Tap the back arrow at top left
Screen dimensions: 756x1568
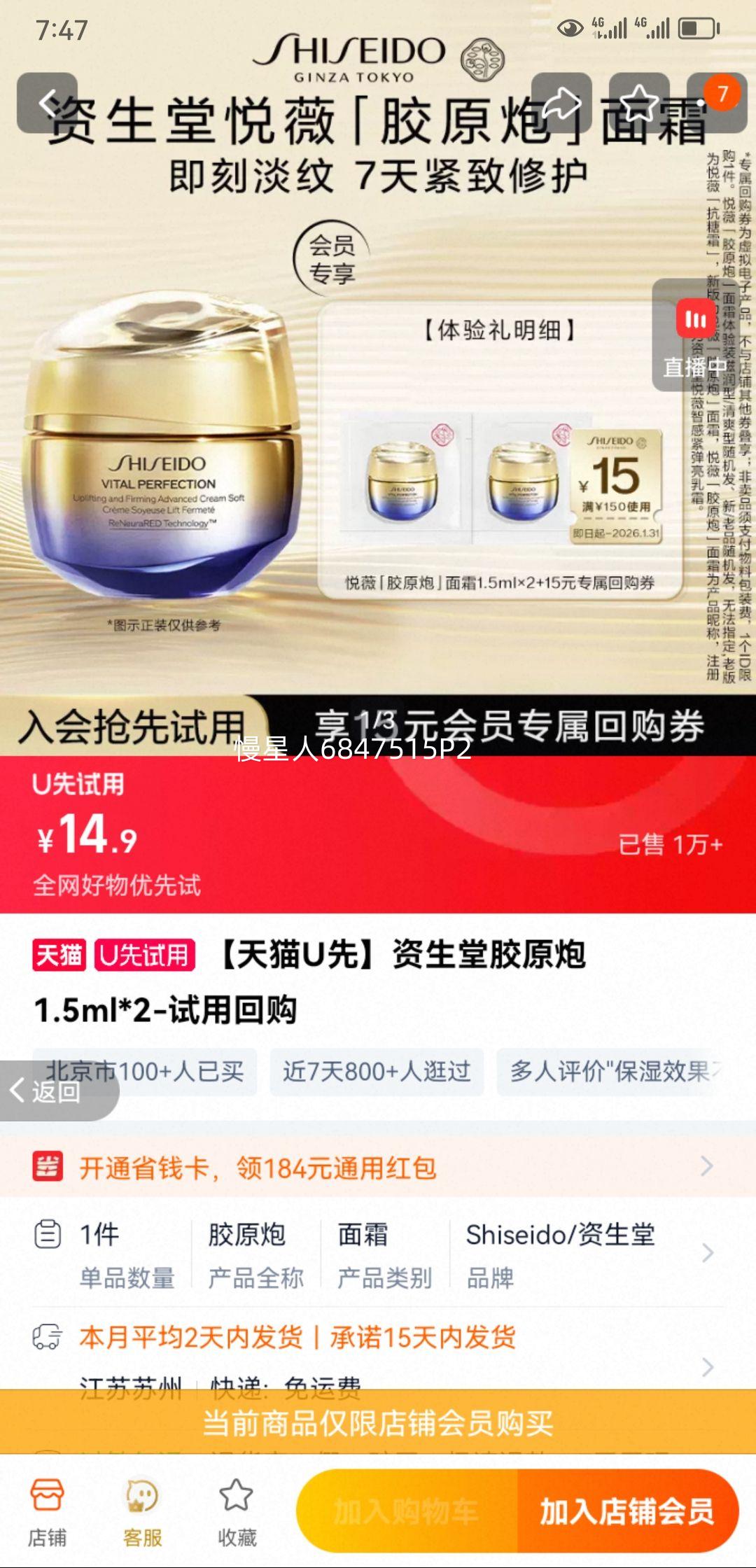[x=47, y=102]
